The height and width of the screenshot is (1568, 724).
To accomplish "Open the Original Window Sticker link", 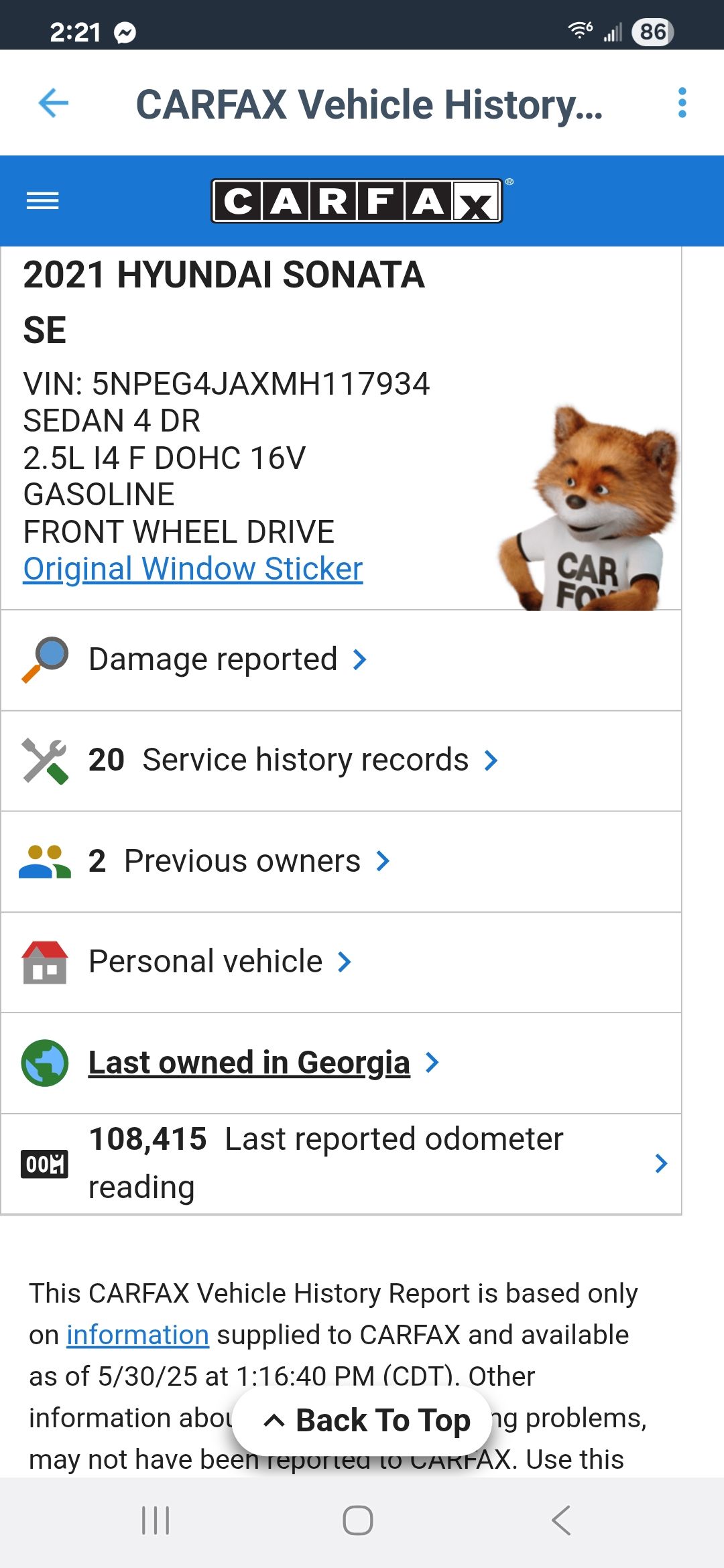I will [193, 569].
